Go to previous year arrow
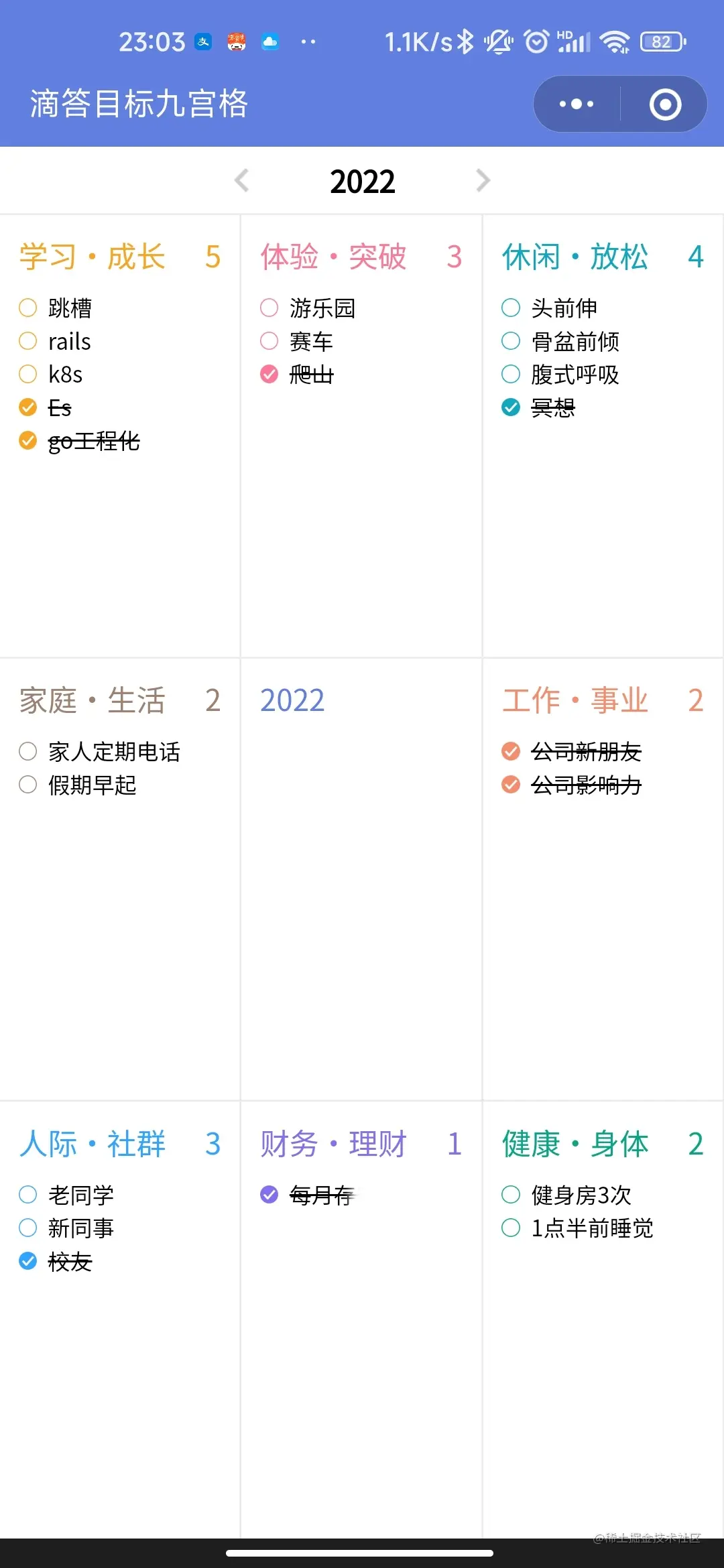The height and width of the screenshot is (1568, 724). (242, 180)
